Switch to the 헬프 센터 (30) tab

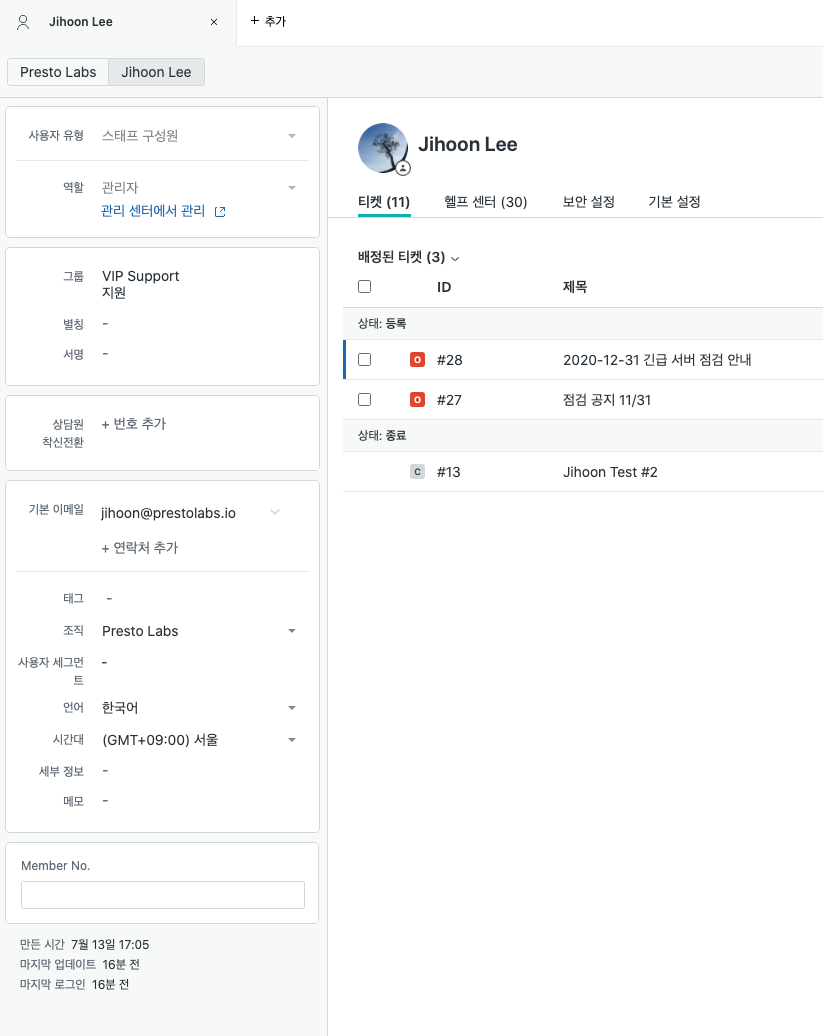pyautogui.click(x=485, y=202)
